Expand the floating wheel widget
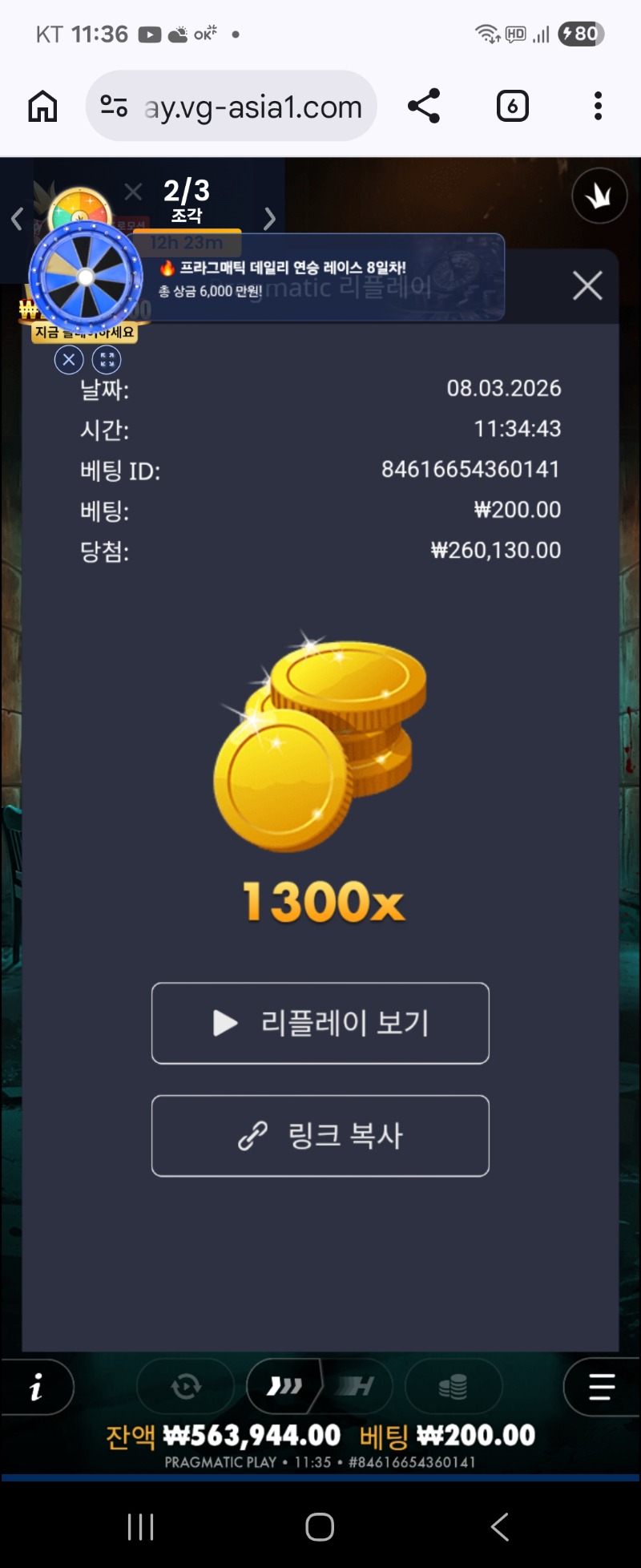The height and width of the screenshot is (1568, 641). [x=107, y=360]
